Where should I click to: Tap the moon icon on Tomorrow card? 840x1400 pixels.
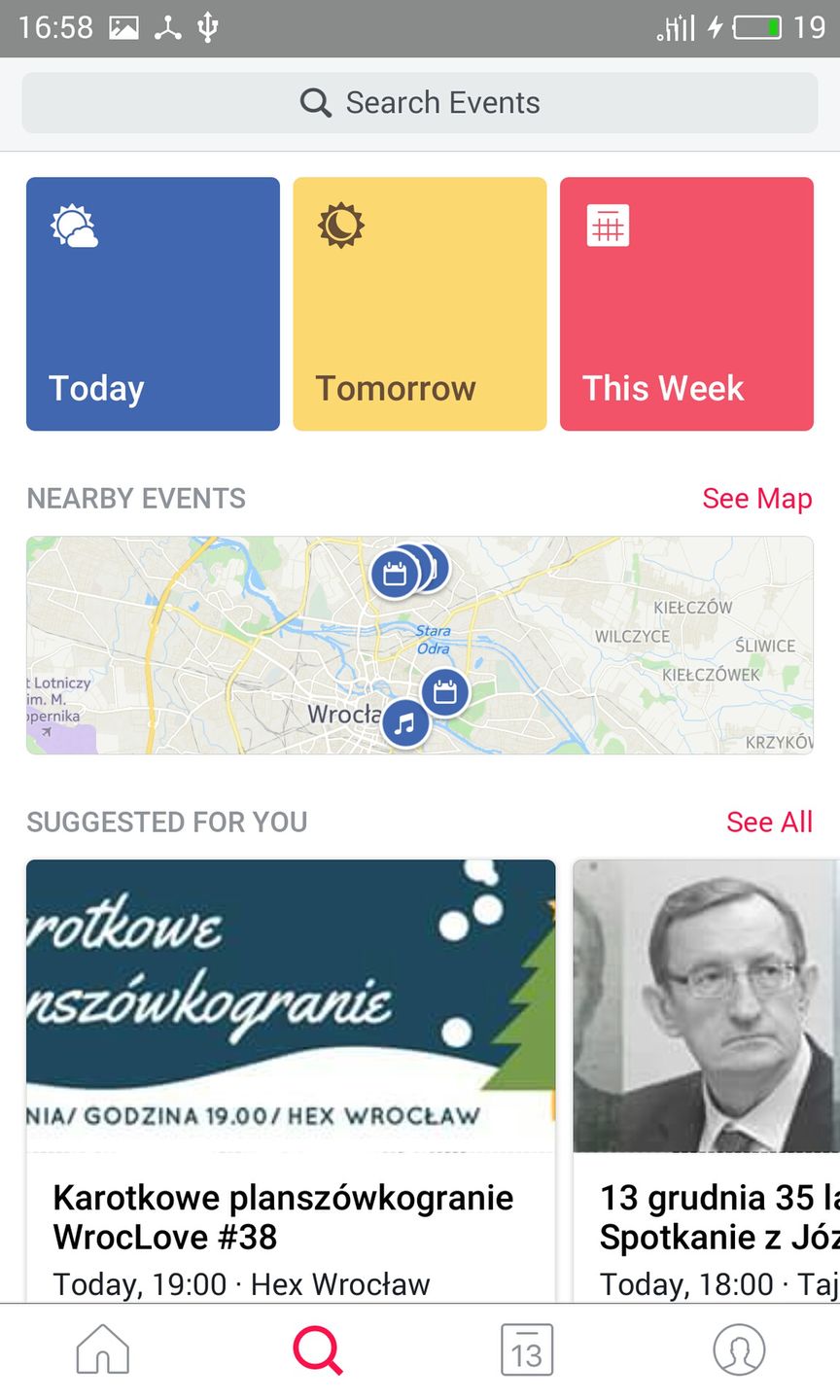pos(338,225)
